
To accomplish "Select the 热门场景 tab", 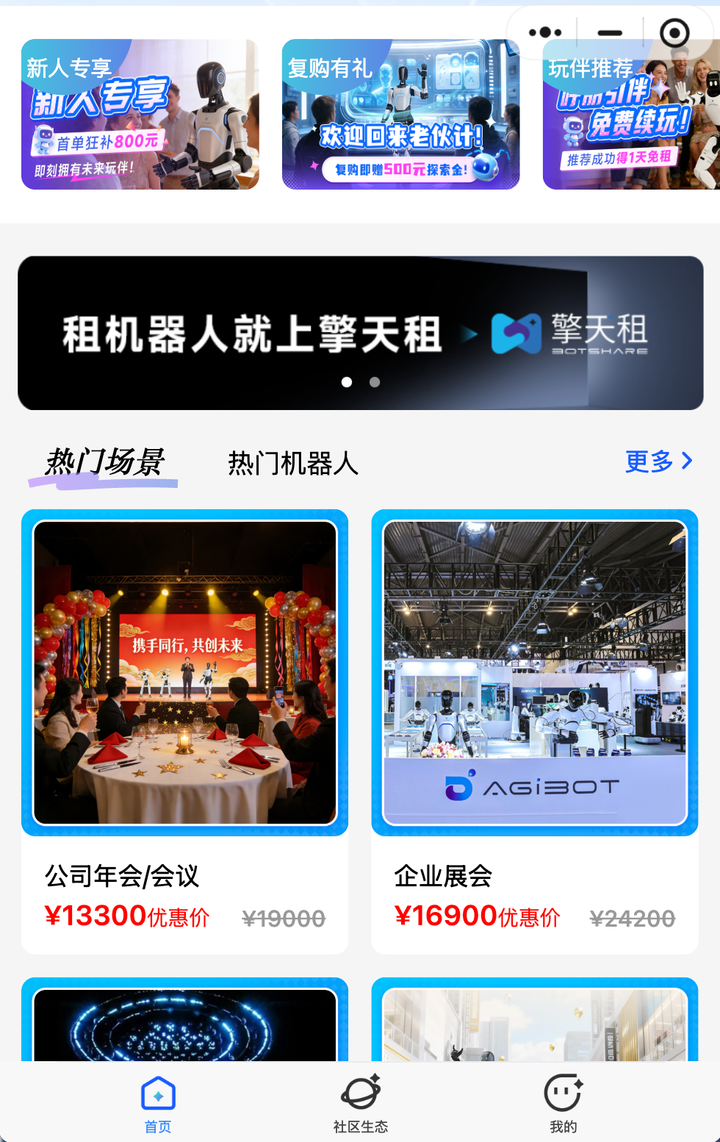I will (104, 463).
